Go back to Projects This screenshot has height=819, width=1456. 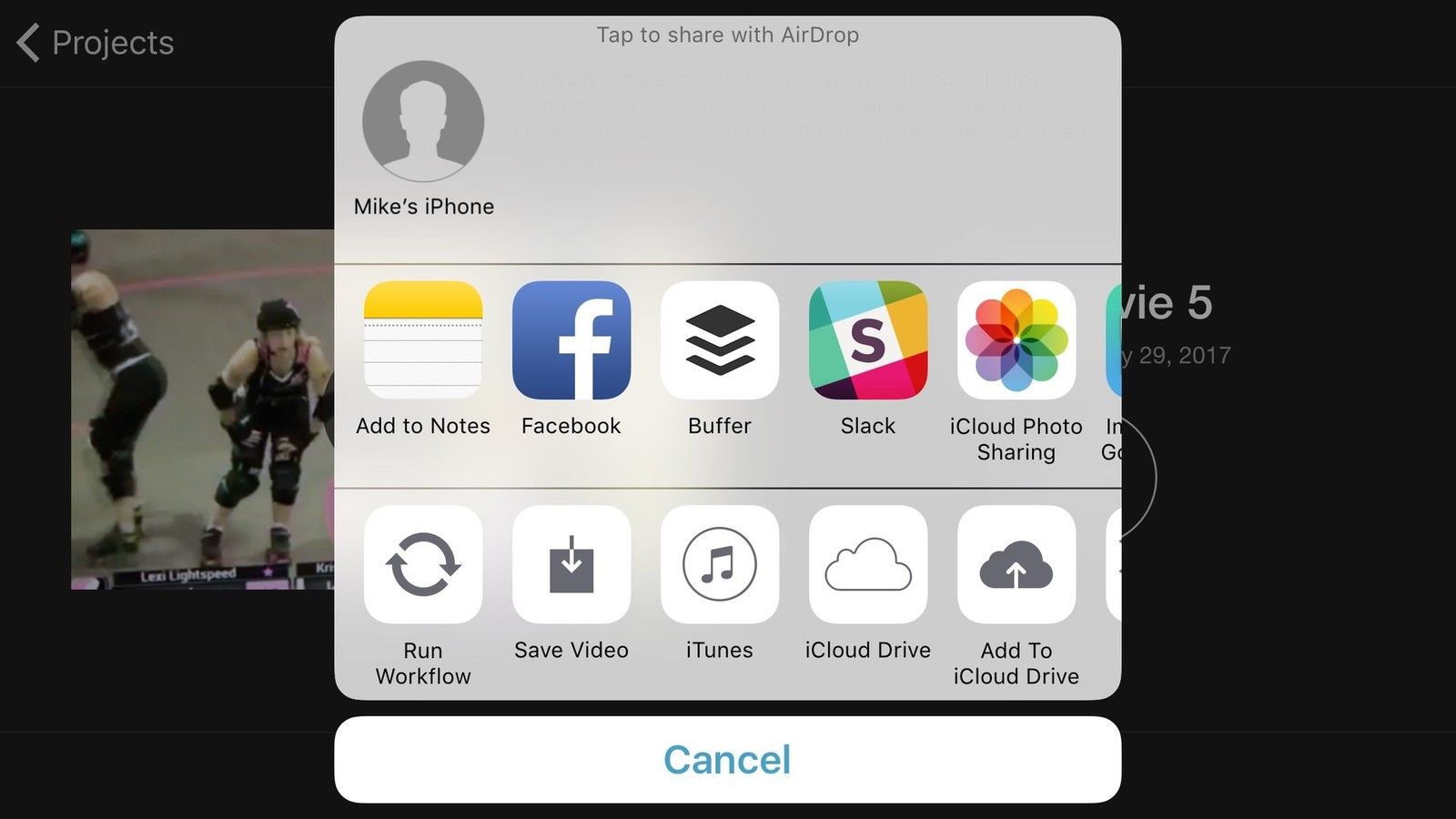tap(96, 43)
